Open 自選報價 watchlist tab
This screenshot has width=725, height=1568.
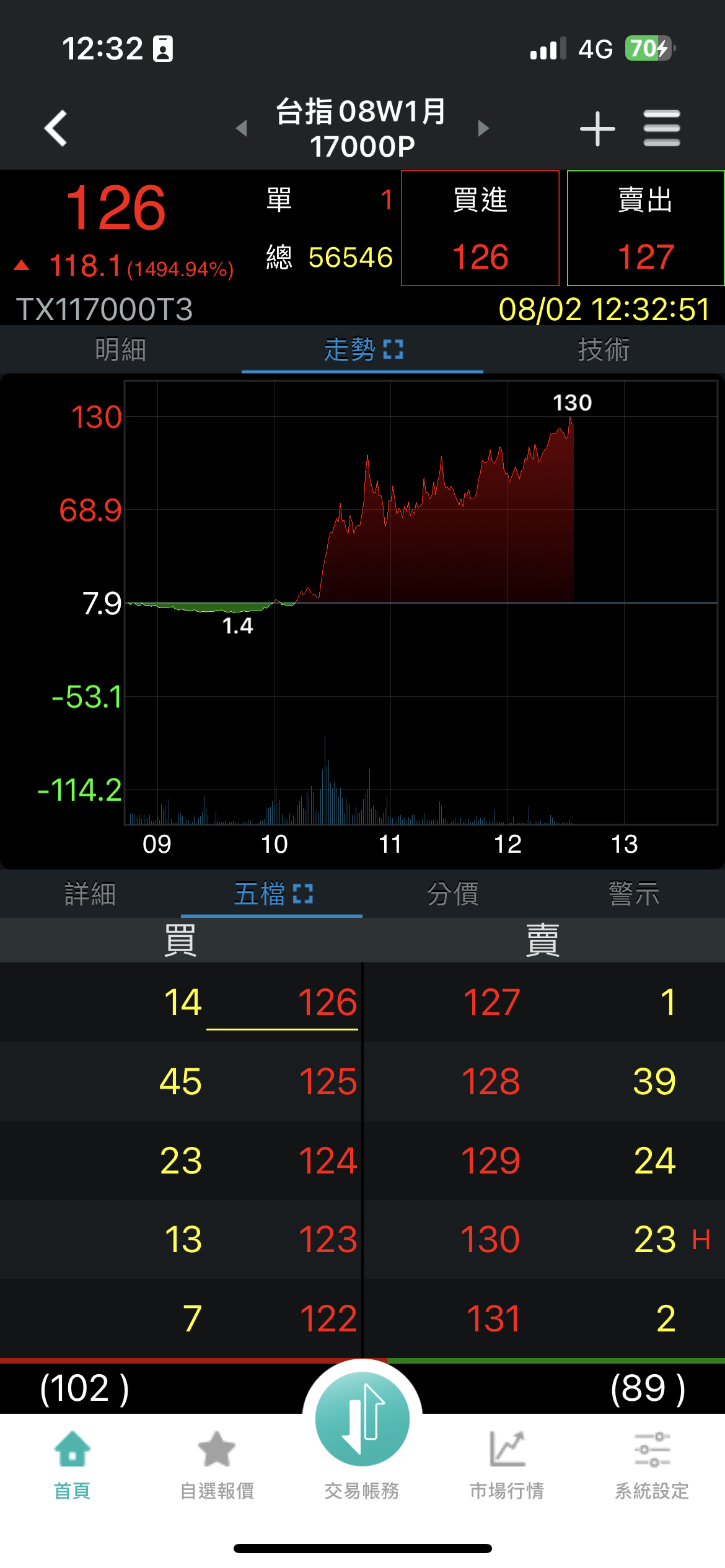click(217, 1465)
